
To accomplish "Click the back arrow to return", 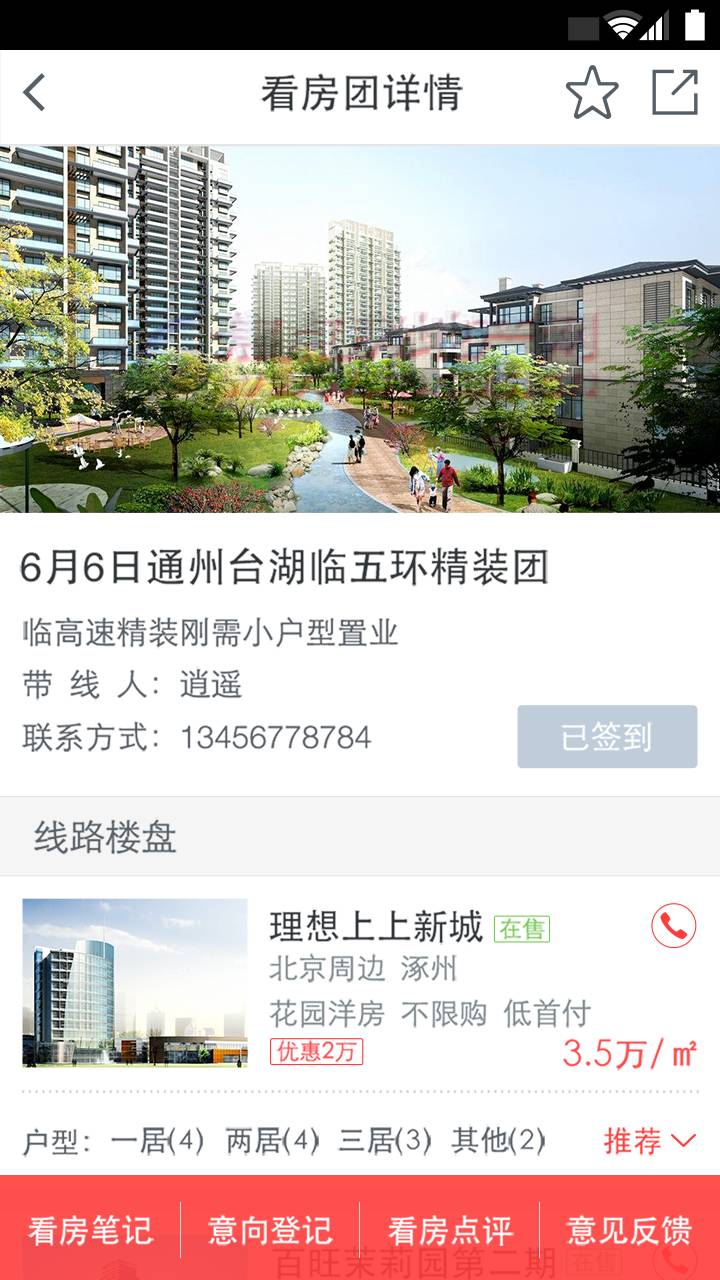I will click(32, 92).
